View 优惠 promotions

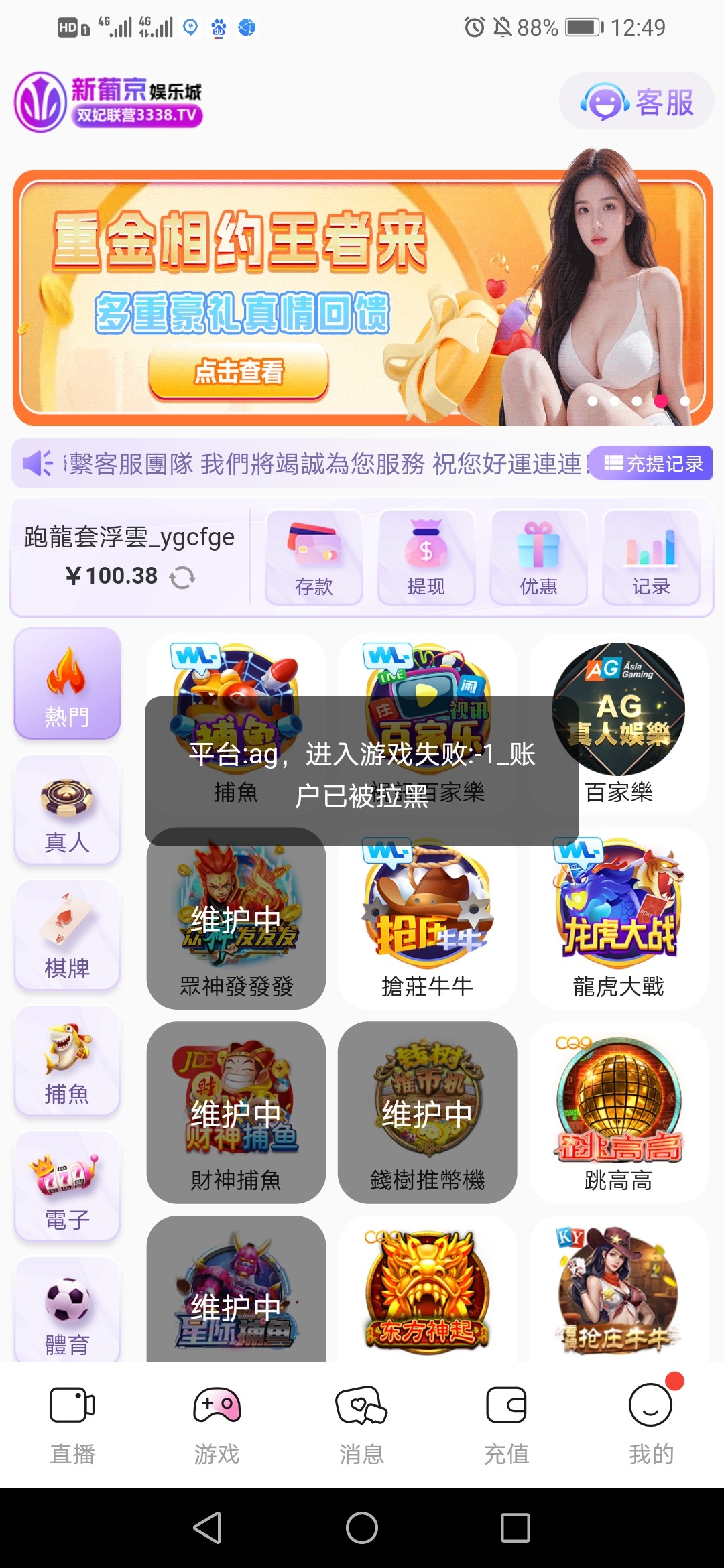pos(539,558)
